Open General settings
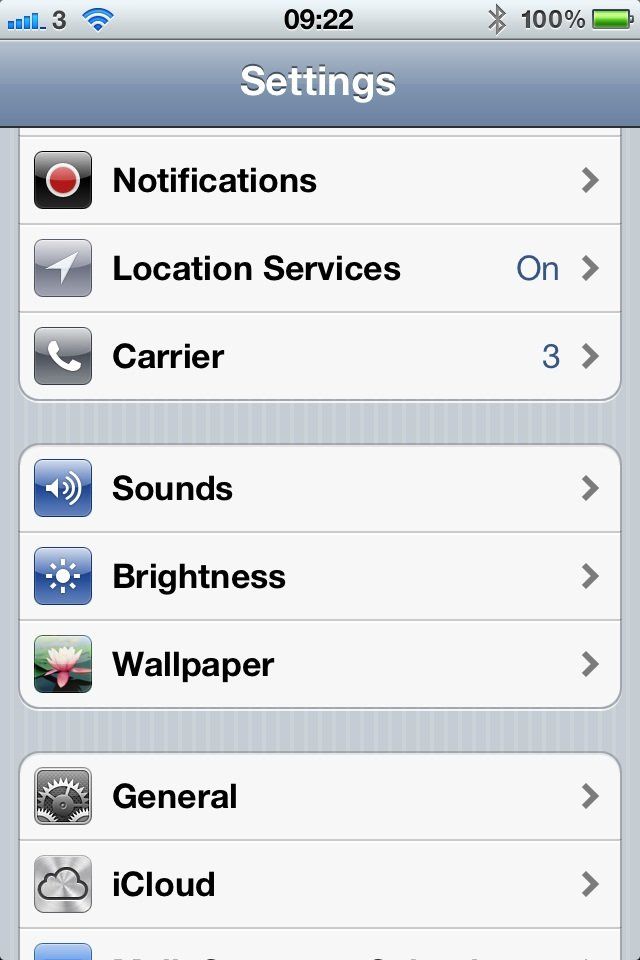 coord(320,797)
